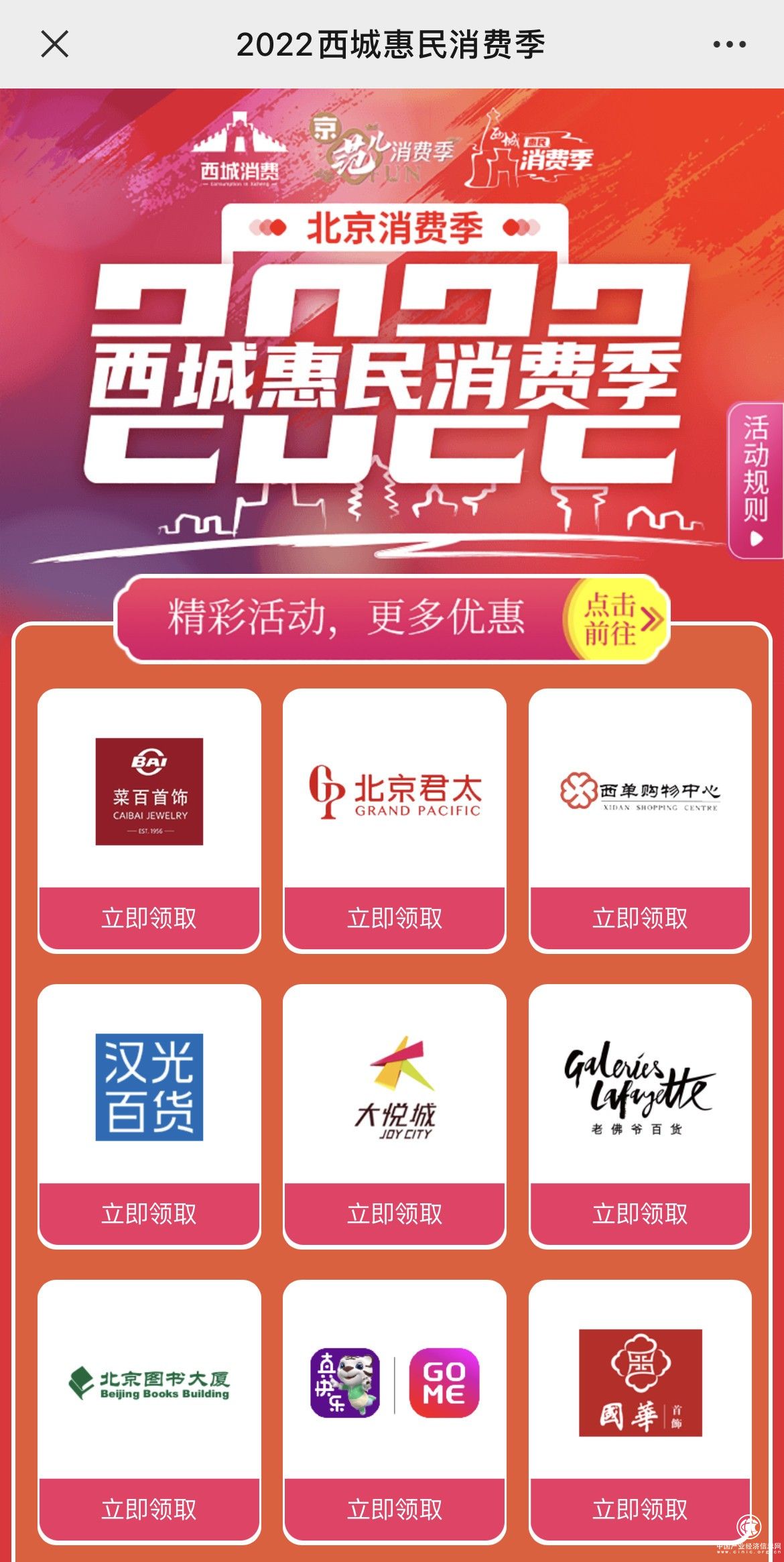This screenshot has width=784, height=1562.
Task: Open the three-dot more options menu
Action: (729, 44)
